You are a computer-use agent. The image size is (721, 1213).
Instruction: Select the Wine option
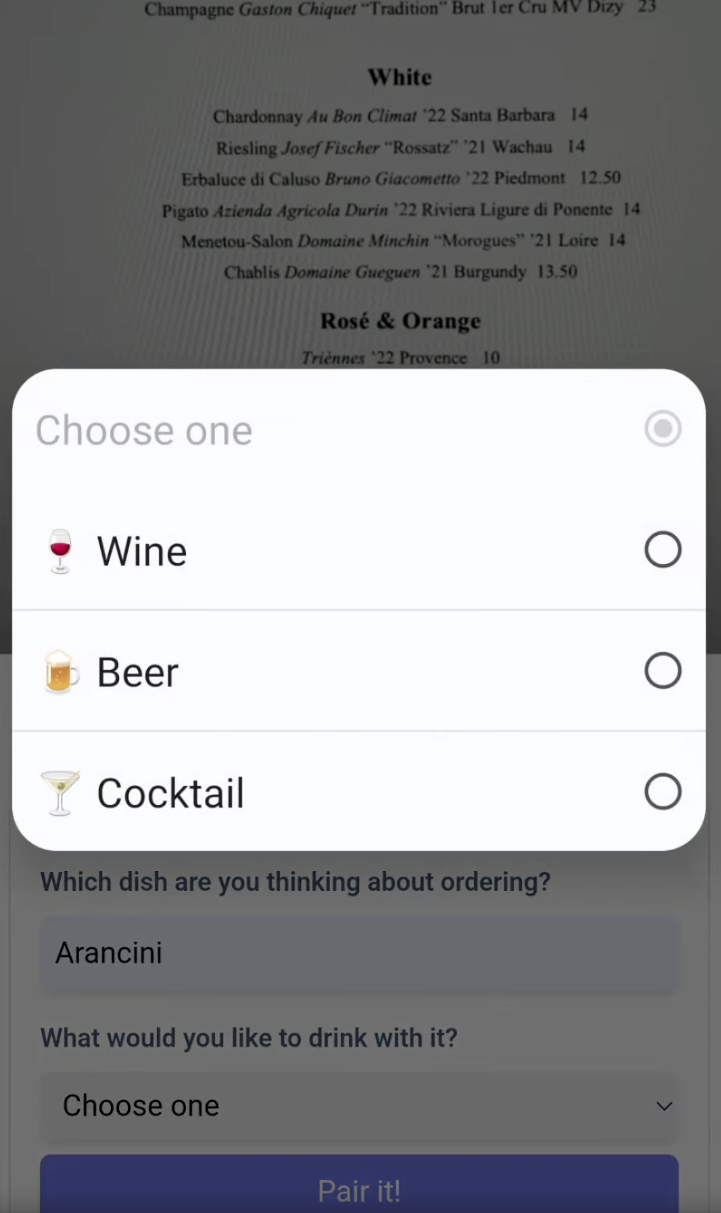[358, 550]
